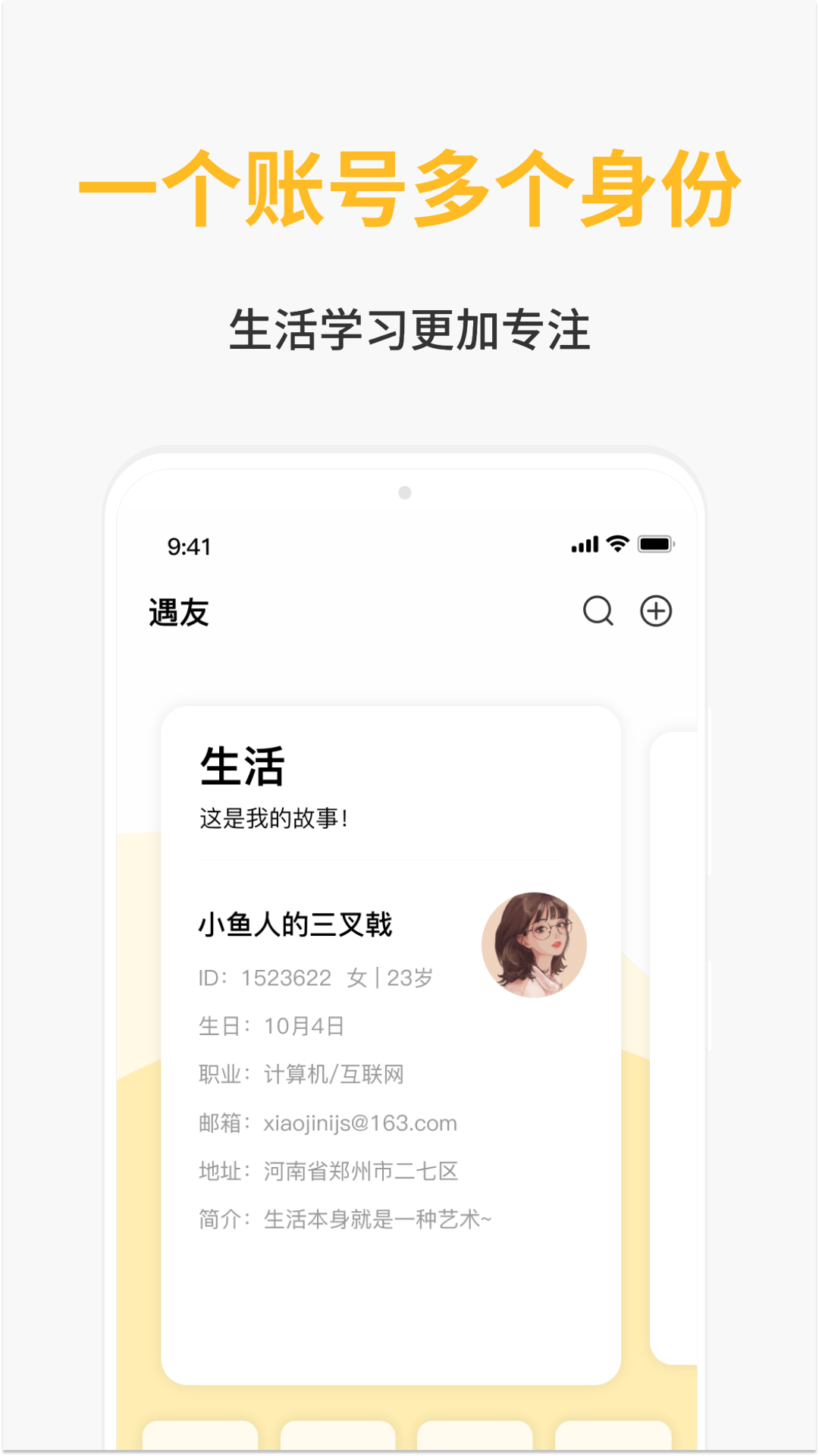
Task: Click the Wi-Fi status icon
Action: 617,544
